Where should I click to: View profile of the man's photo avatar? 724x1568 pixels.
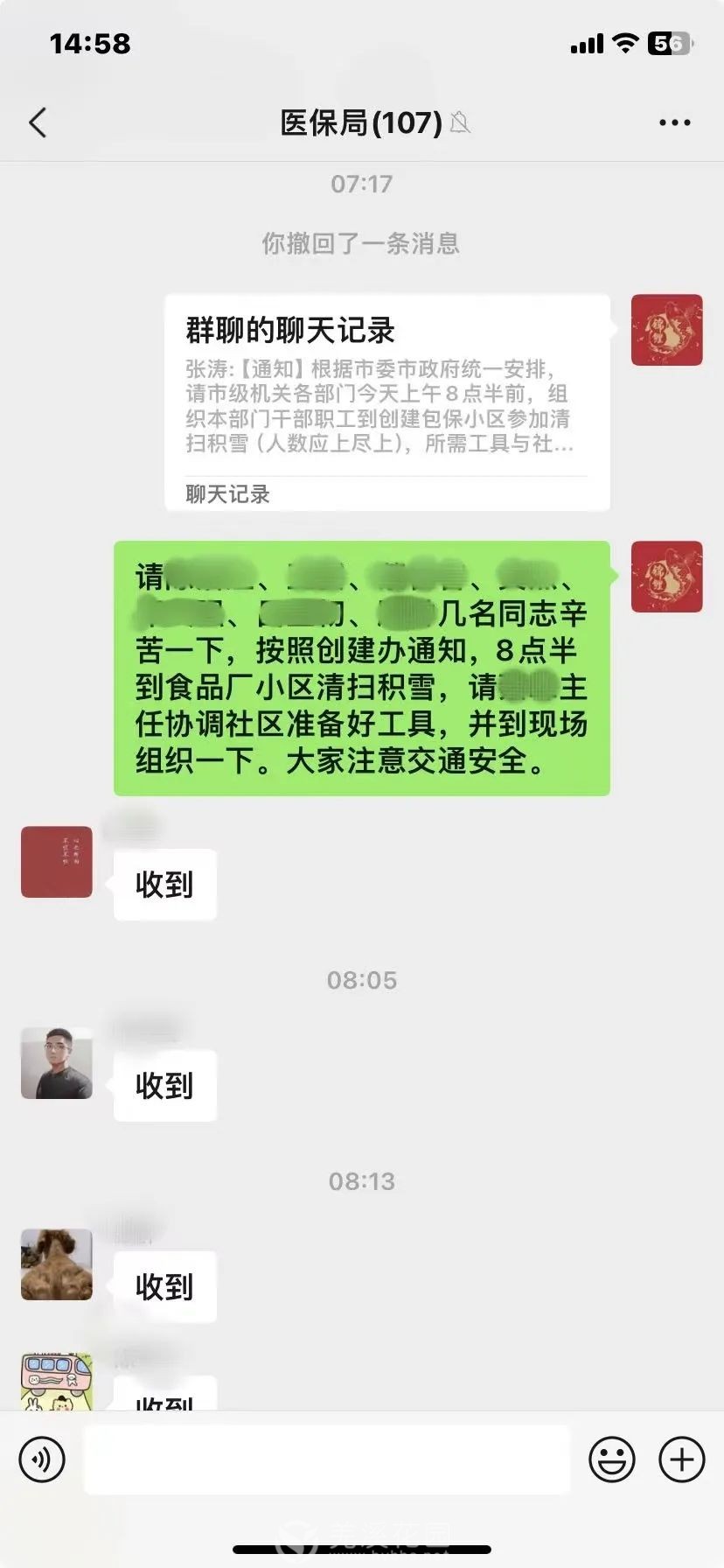[57, 1063]
